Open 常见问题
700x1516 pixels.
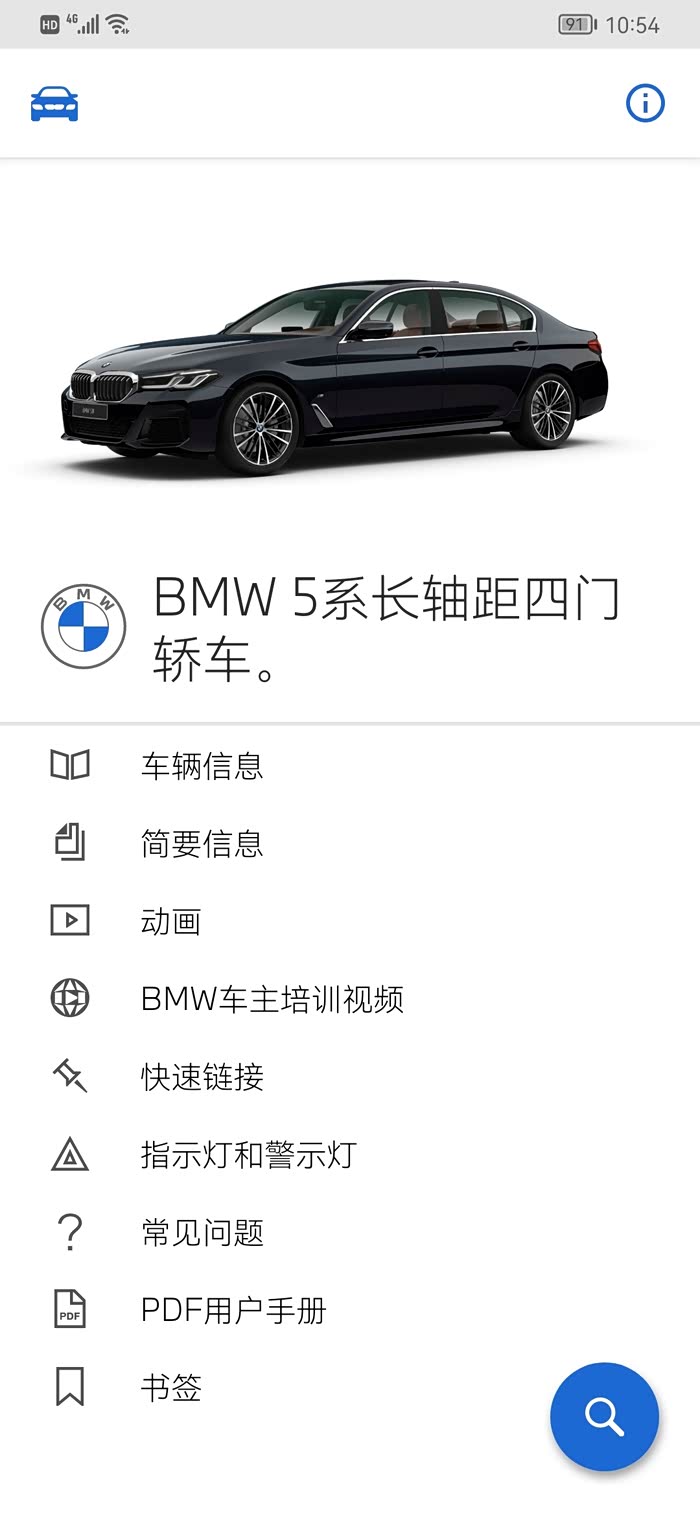350,1232
